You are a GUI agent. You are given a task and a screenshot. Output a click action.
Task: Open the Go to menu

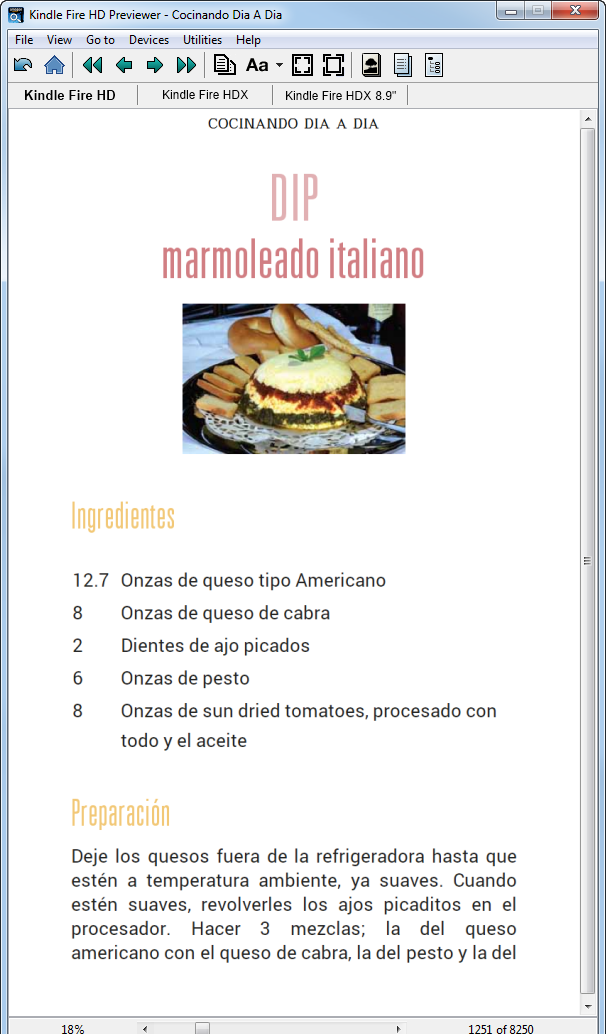coord(100,40)
